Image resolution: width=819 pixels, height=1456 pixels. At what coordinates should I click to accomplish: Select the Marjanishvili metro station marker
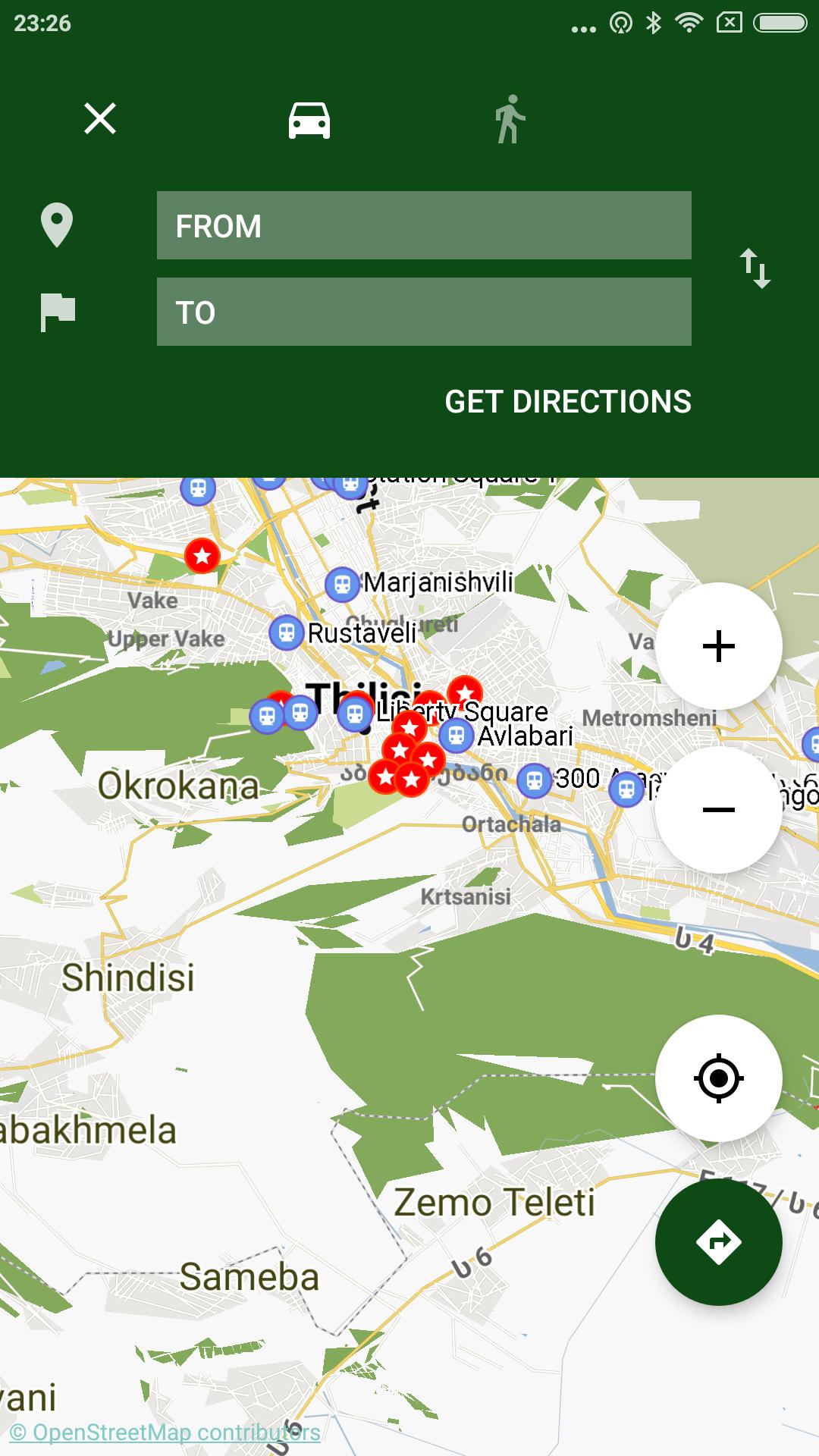click(x=342, y=584)
